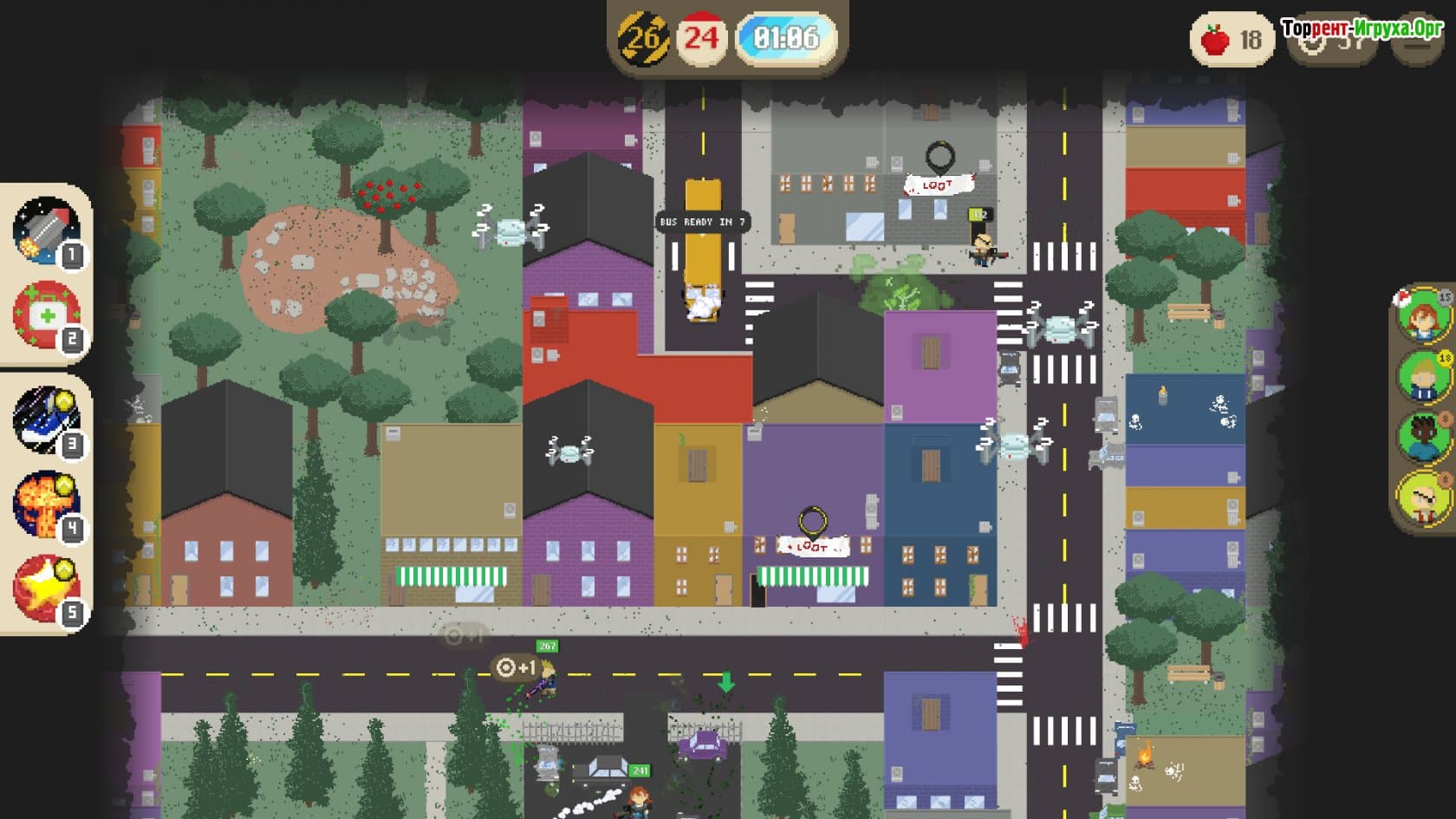Image resolution: width=1456 pixels, height=819 pixels.
Task: Select the red-haired survivor portrait
Action: click(1422, 317)
